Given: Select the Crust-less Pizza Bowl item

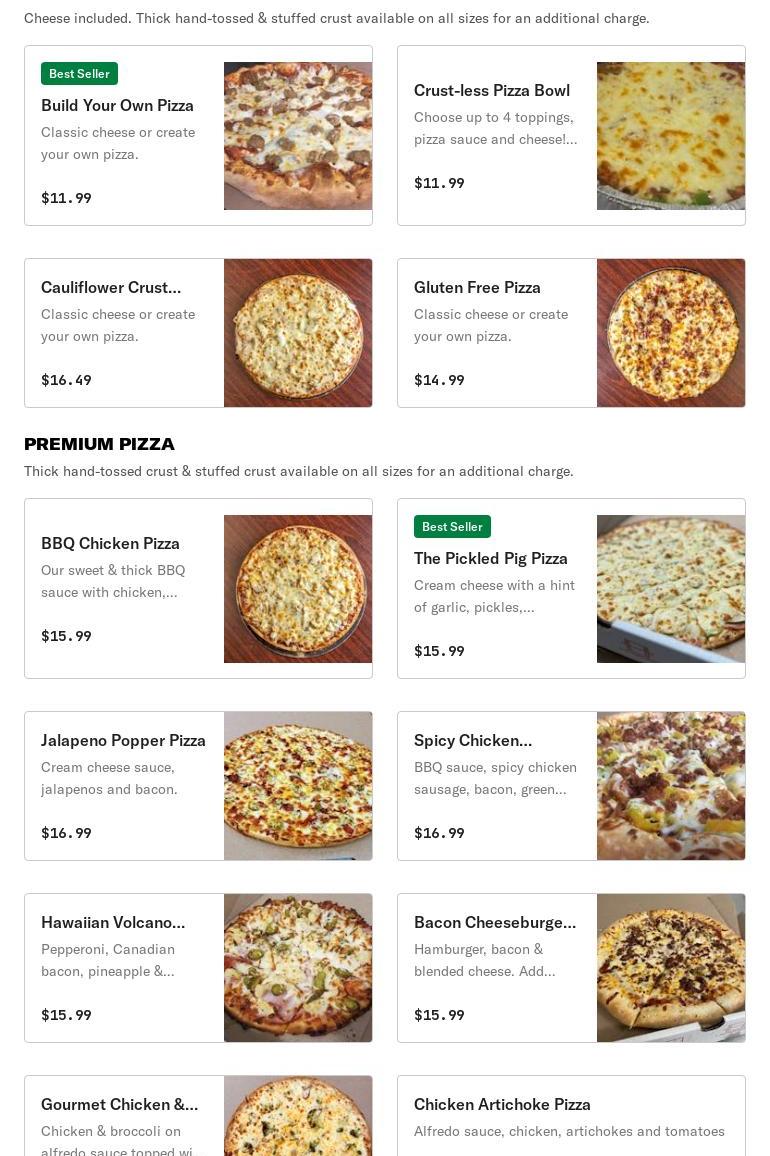Looking at the screenshot, I should coord(571,136).
